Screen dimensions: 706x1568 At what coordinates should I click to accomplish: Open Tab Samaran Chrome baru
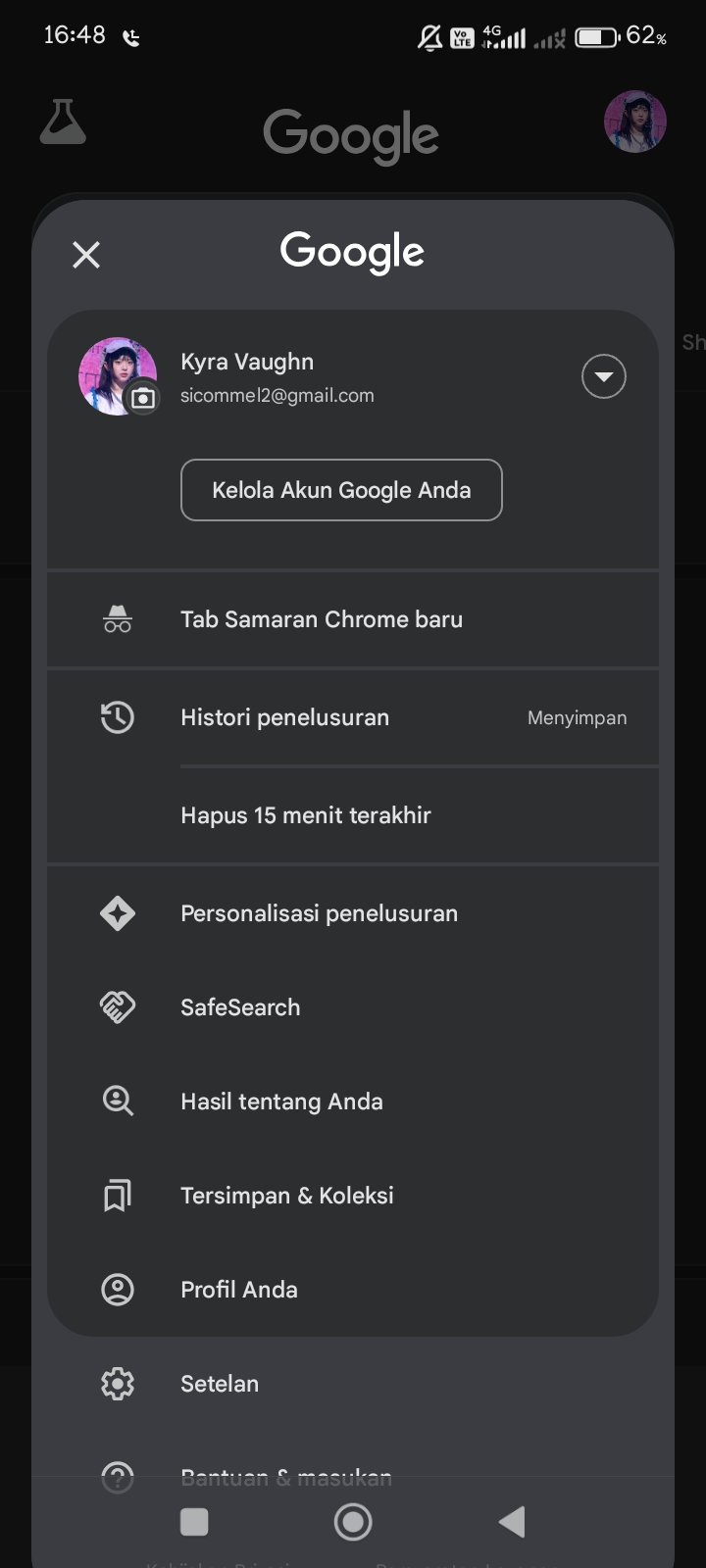(353, 619)
